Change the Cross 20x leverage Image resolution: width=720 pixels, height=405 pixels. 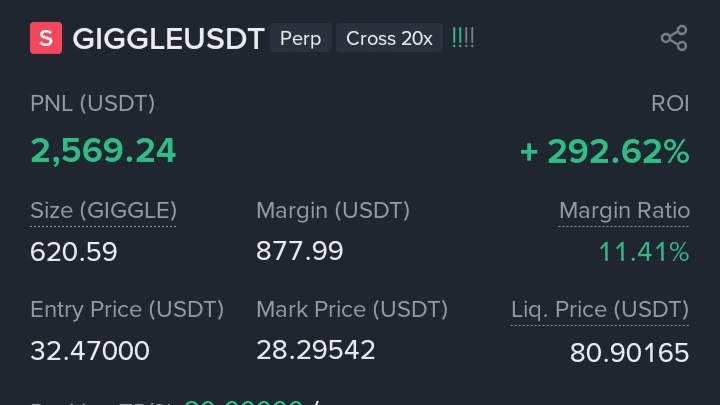(389, 38)
